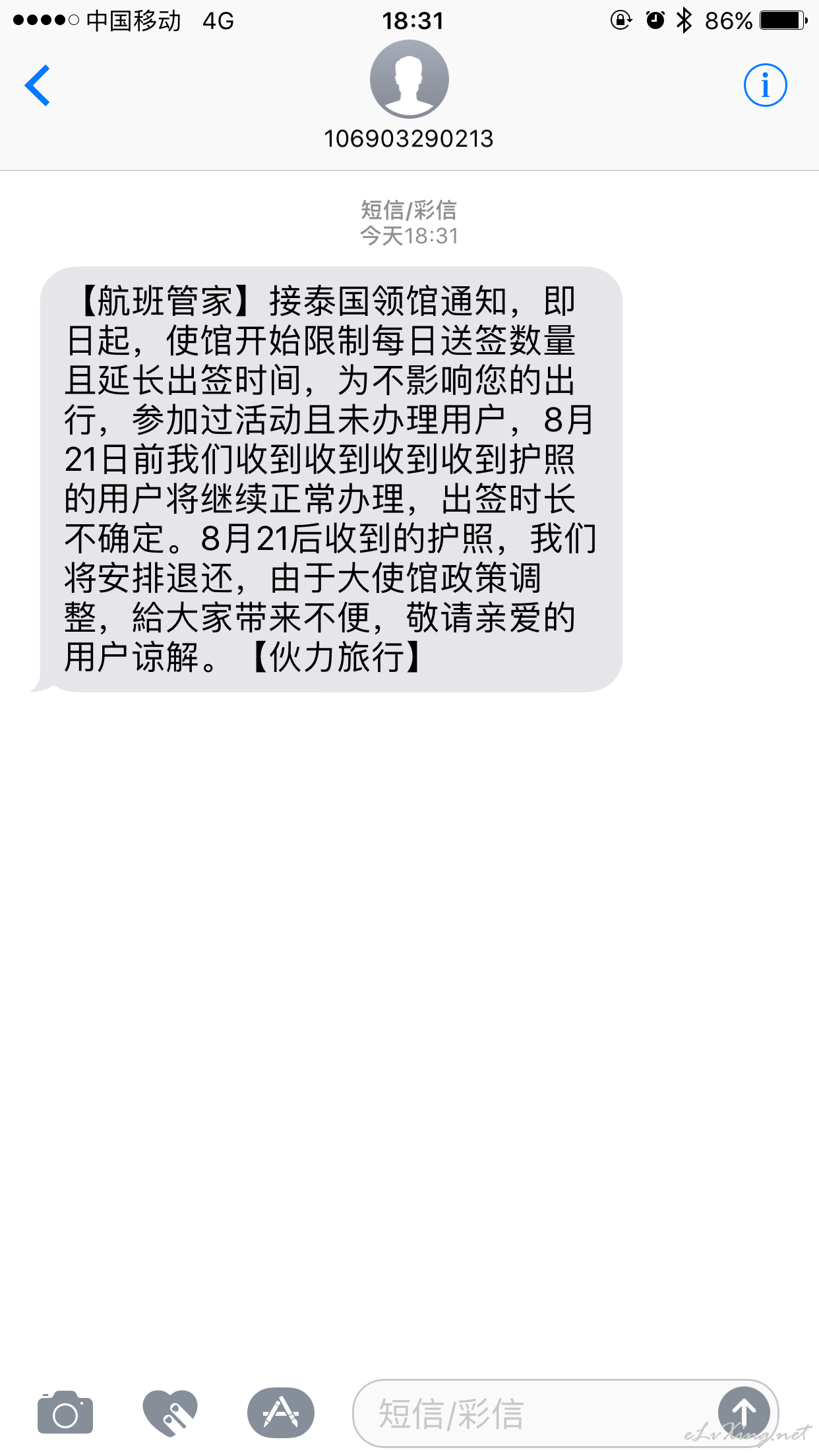819x1456 pixels.
Task: Go back to the message list
Action: pos(38,85)
